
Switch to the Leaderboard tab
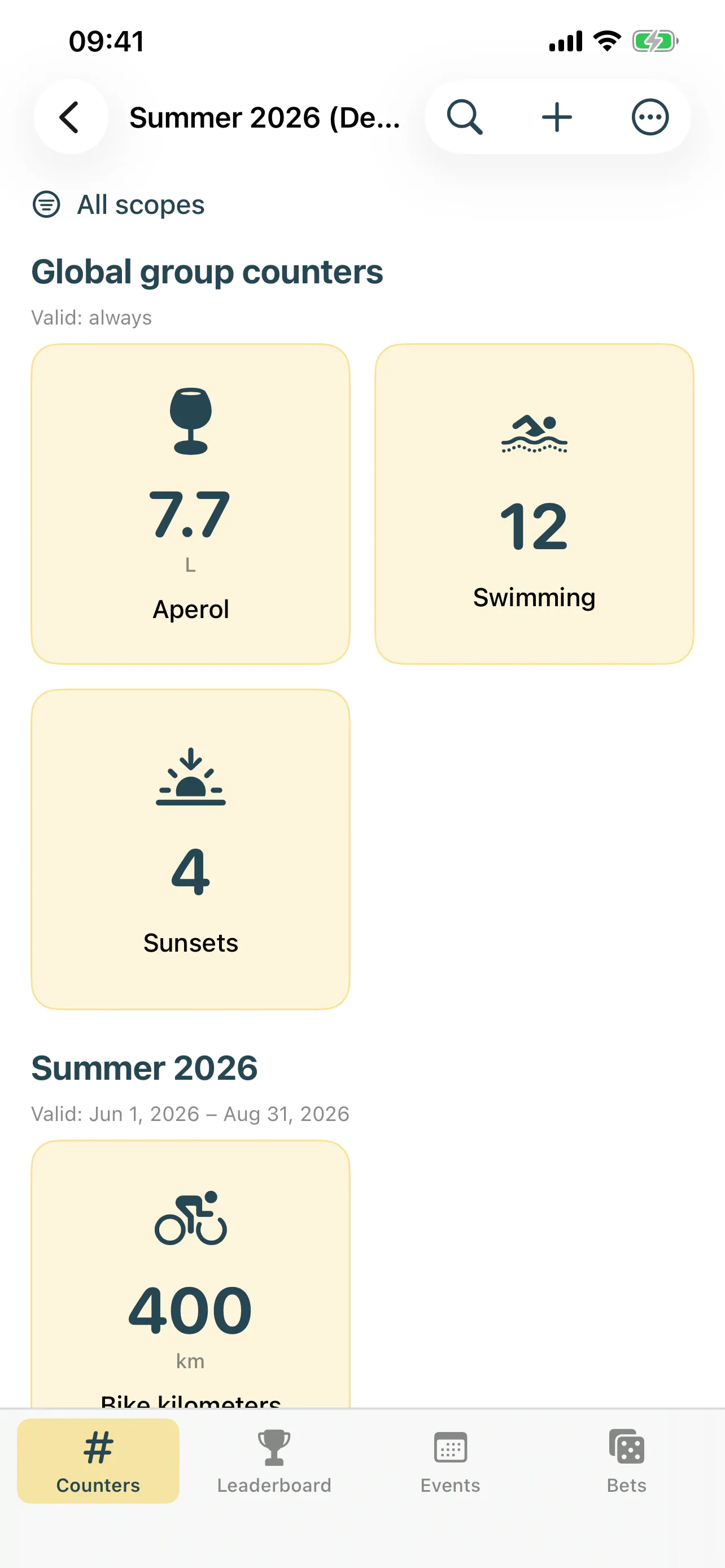(274, 1461)
